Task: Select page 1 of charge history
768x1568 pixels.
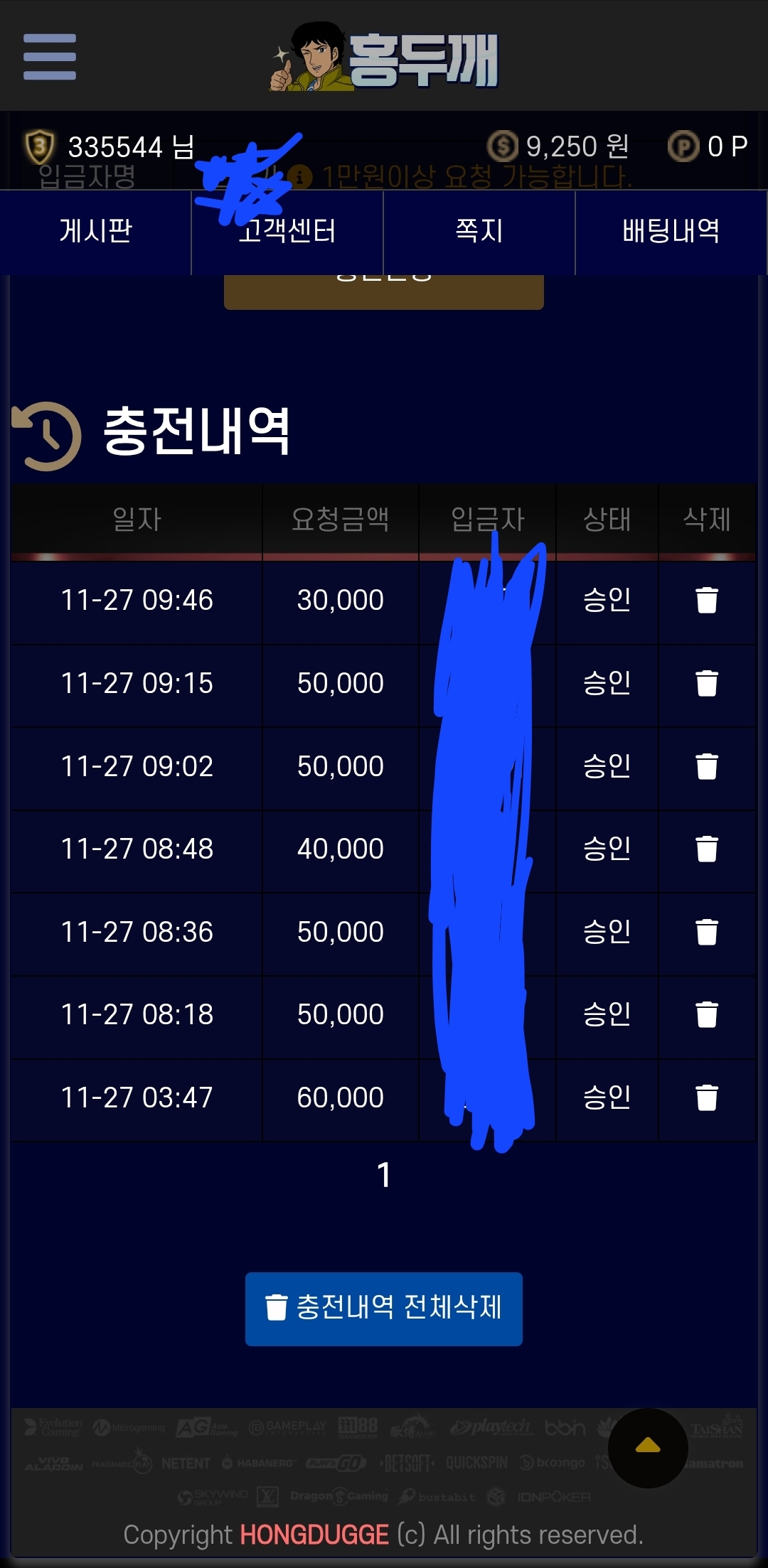Action: pos(384,1175)
